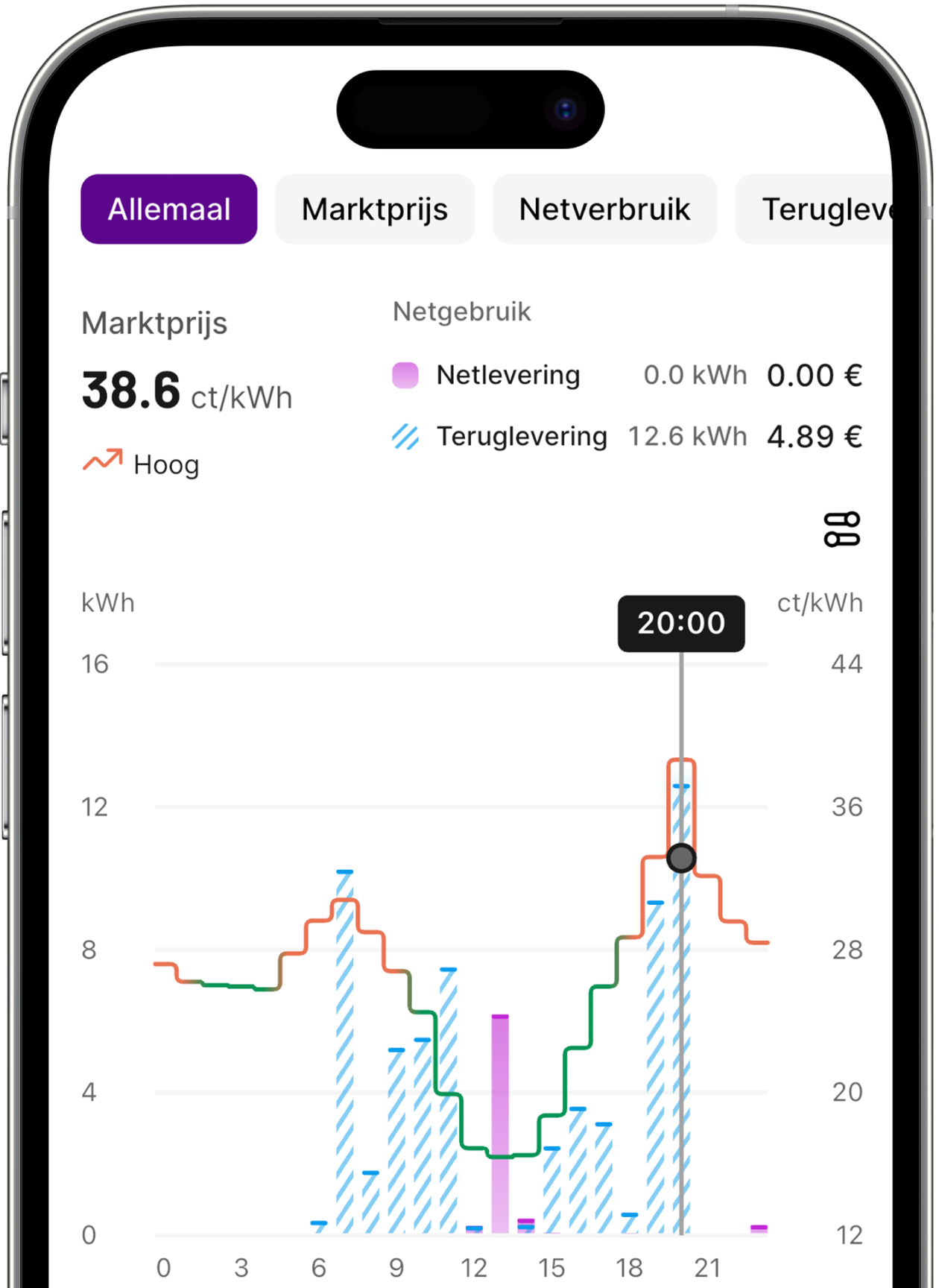Switch to the Netverbruik tab
939x1288 pixels.
tap(604, 209)
